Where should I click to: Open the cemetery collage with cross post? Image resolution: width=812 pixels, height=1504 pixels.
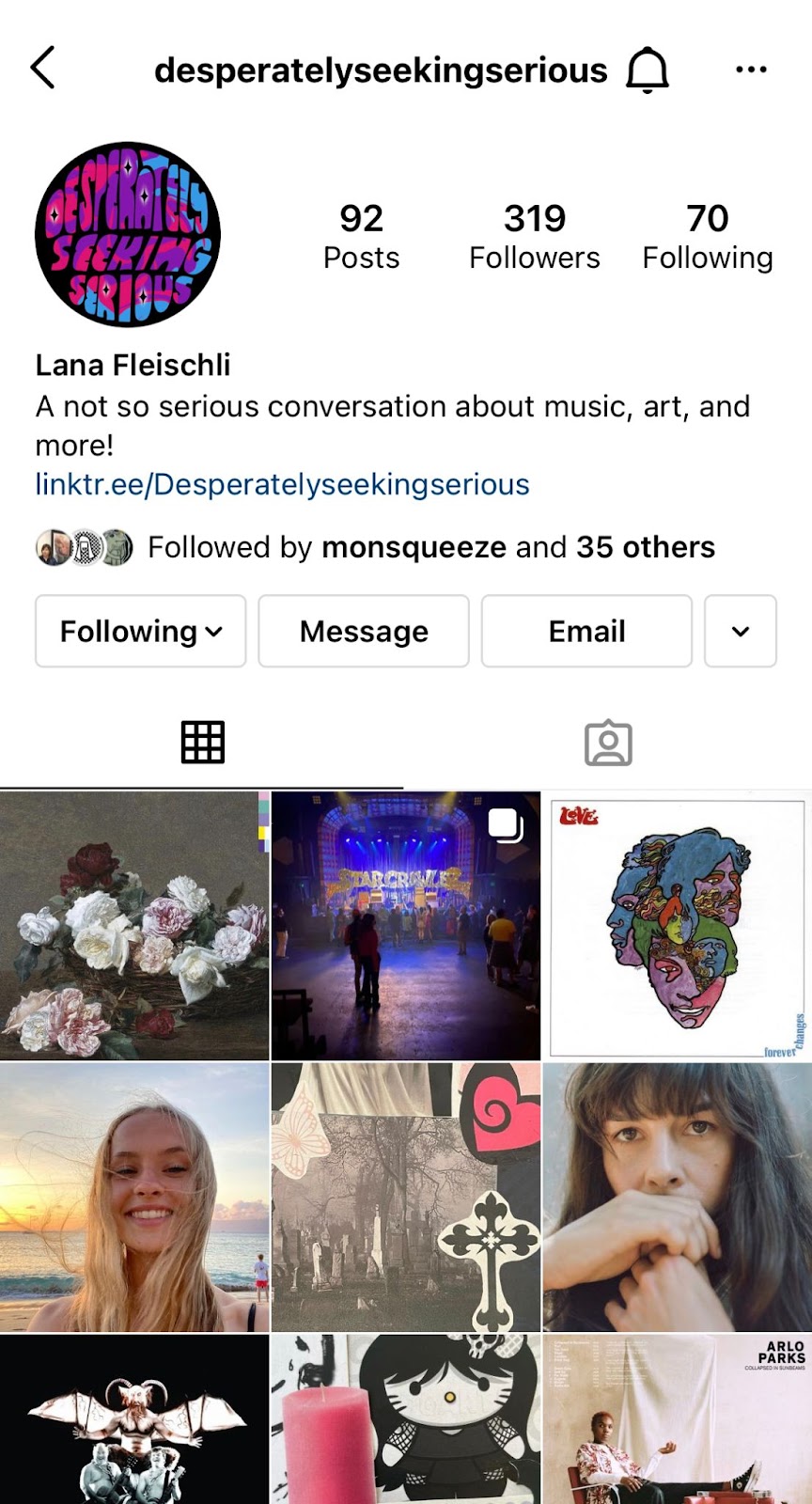[406, 1198]
